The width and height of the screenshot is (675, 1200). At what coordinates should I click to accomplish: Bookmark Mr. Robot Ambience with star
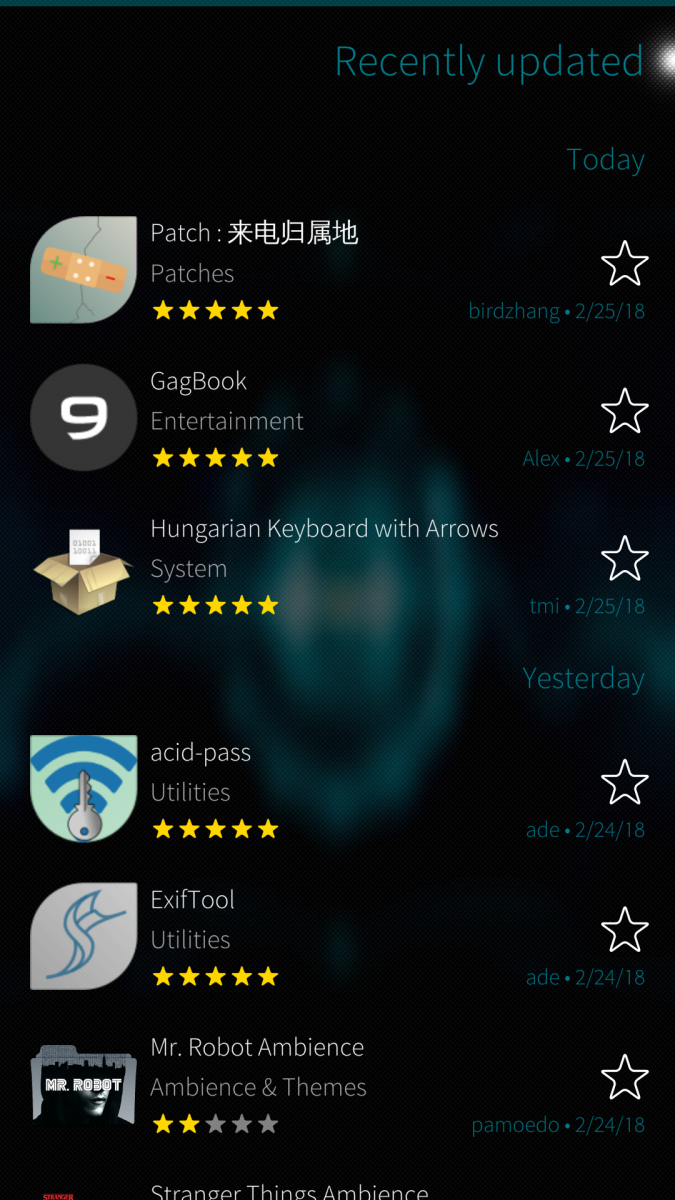tap(624, 1077)
